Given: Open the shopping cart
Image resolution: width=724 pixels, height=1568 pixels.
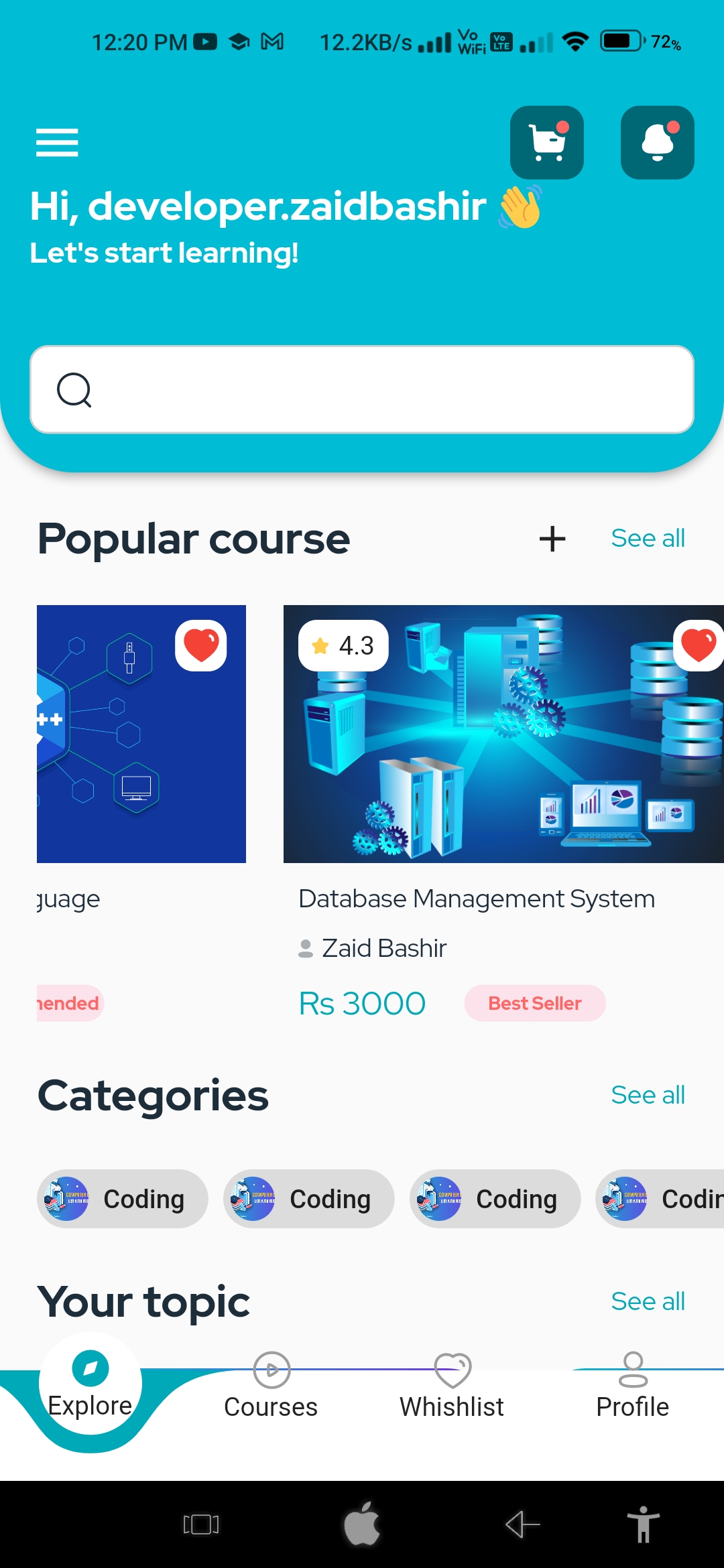Looking at the screenshot, I should [x=547, y=142].
